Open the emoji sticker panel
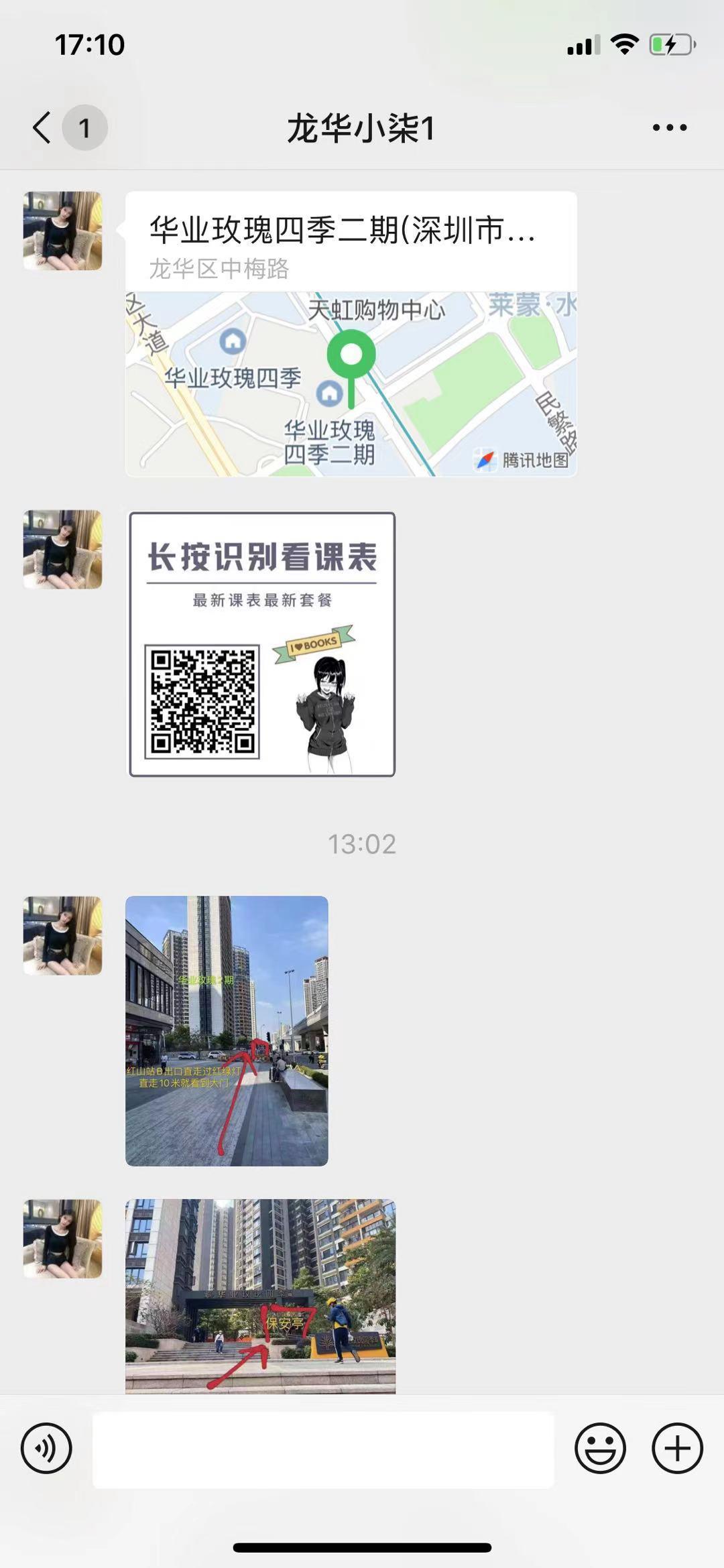This screenshot has width=724, height=1568. tap(600, 1448)
